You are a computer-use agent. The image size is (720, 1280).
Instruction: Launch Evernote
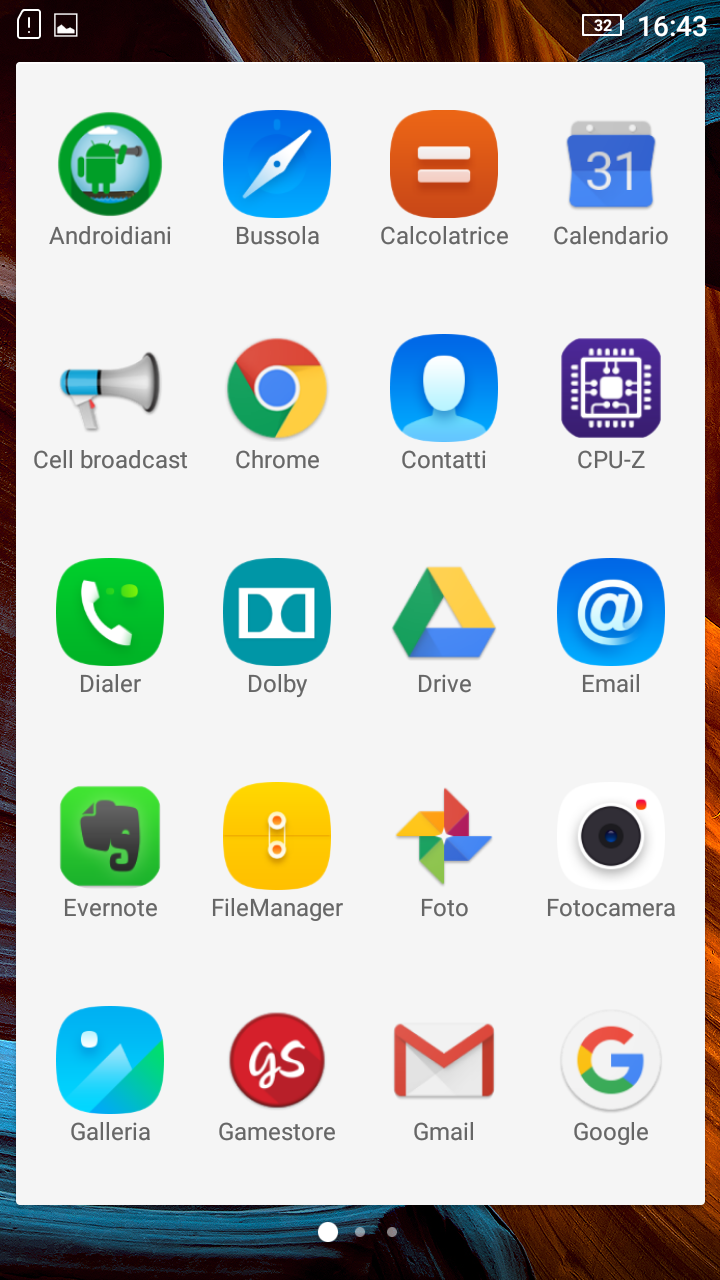(110, 837)
